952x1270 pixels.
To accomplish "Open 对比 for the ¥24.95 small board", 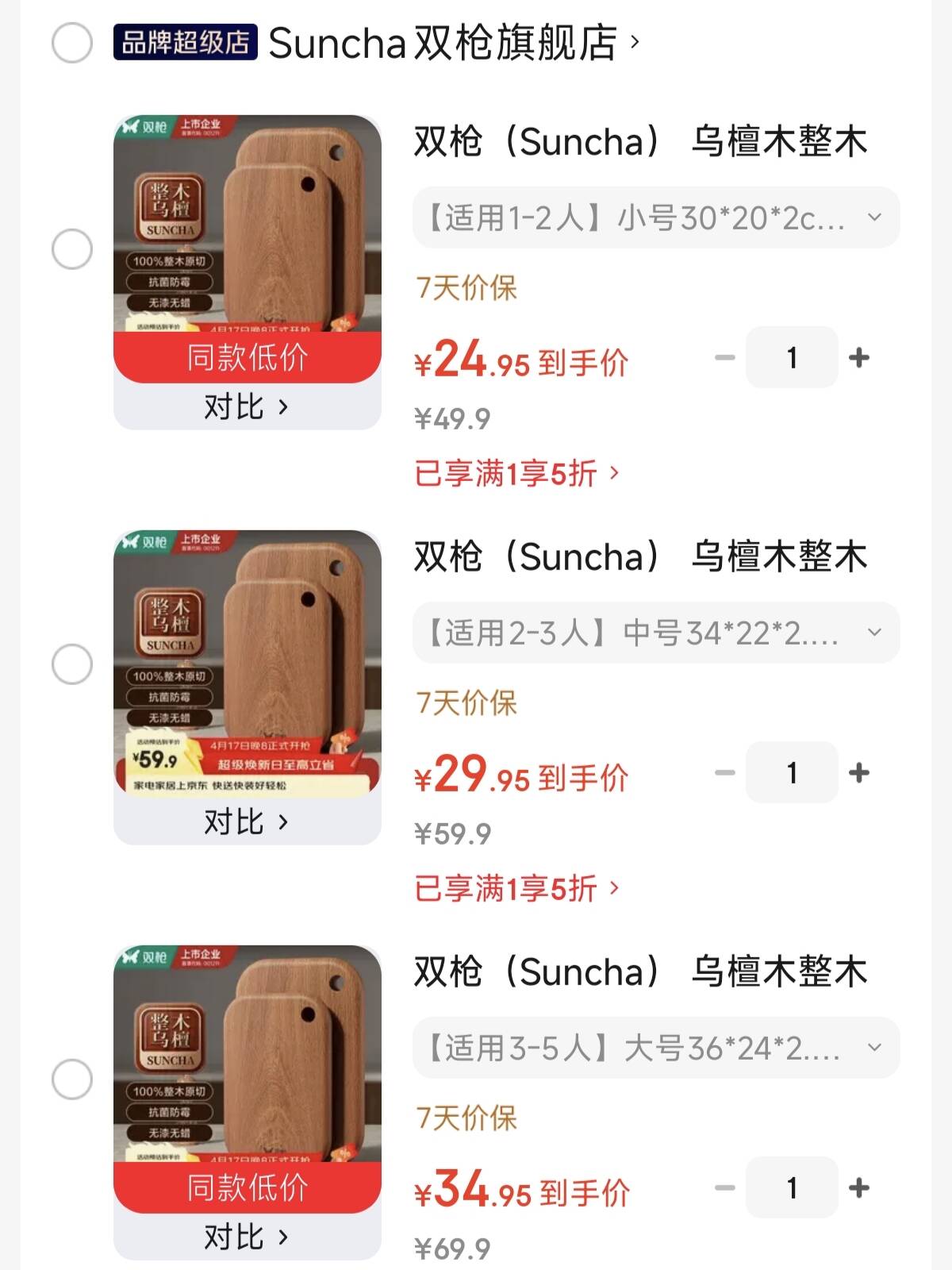I will point(247,407).
